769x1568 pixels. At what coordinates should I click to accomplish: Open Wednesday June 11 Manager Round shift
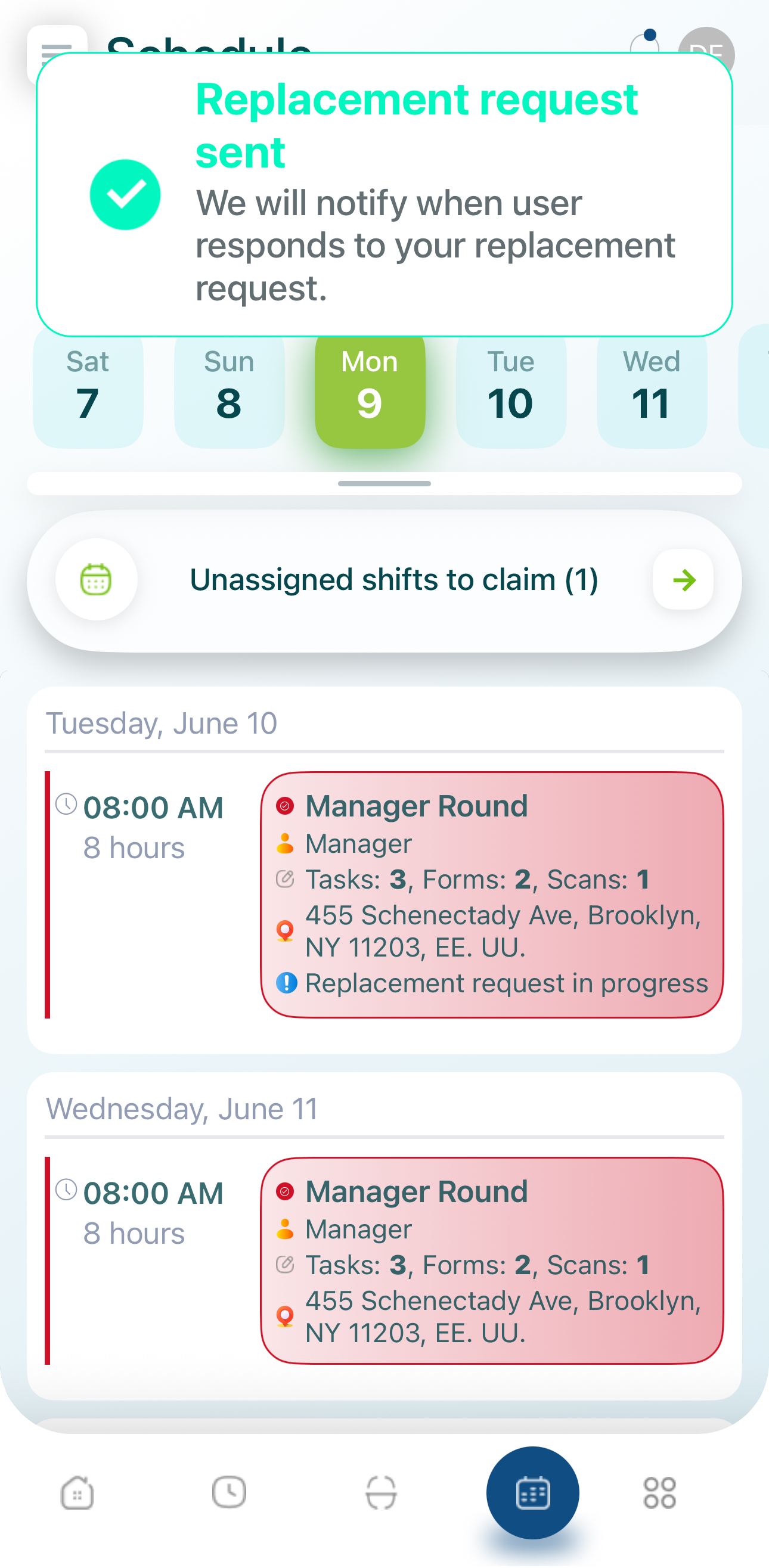(x=492, y=1260)
